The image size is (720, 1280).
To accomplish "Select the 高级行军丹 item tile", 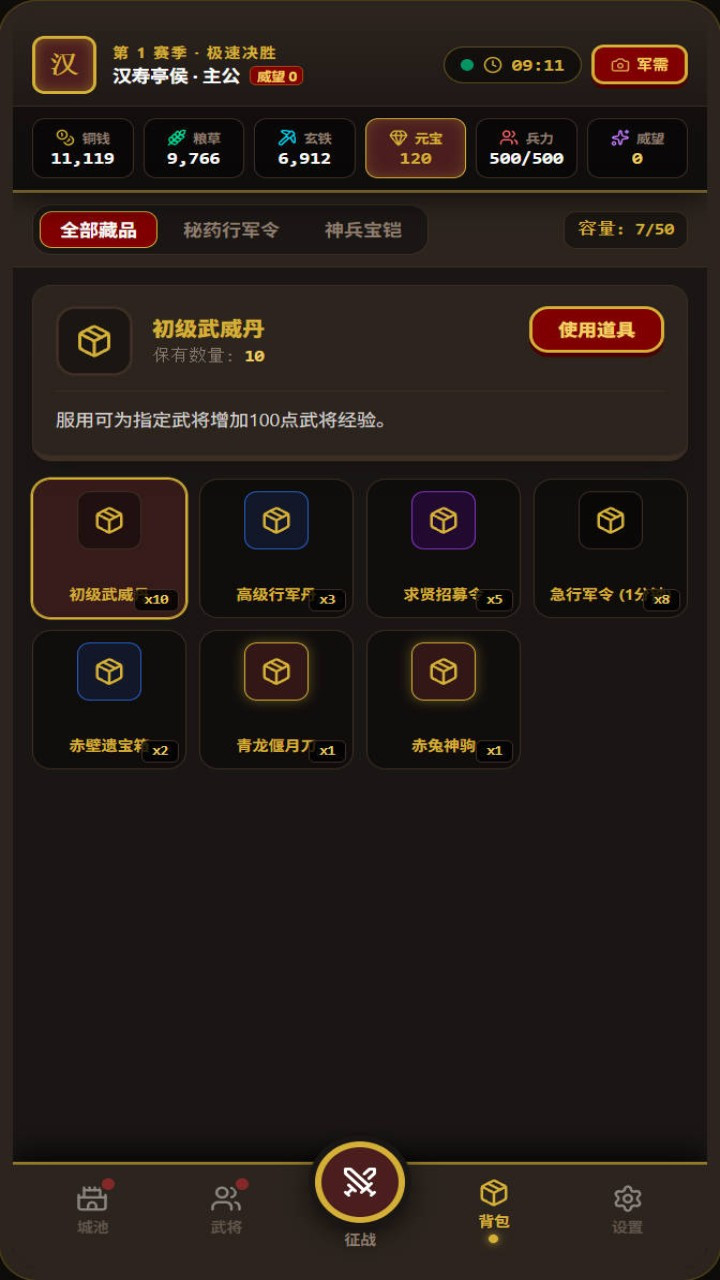I will tap(276, 548).
